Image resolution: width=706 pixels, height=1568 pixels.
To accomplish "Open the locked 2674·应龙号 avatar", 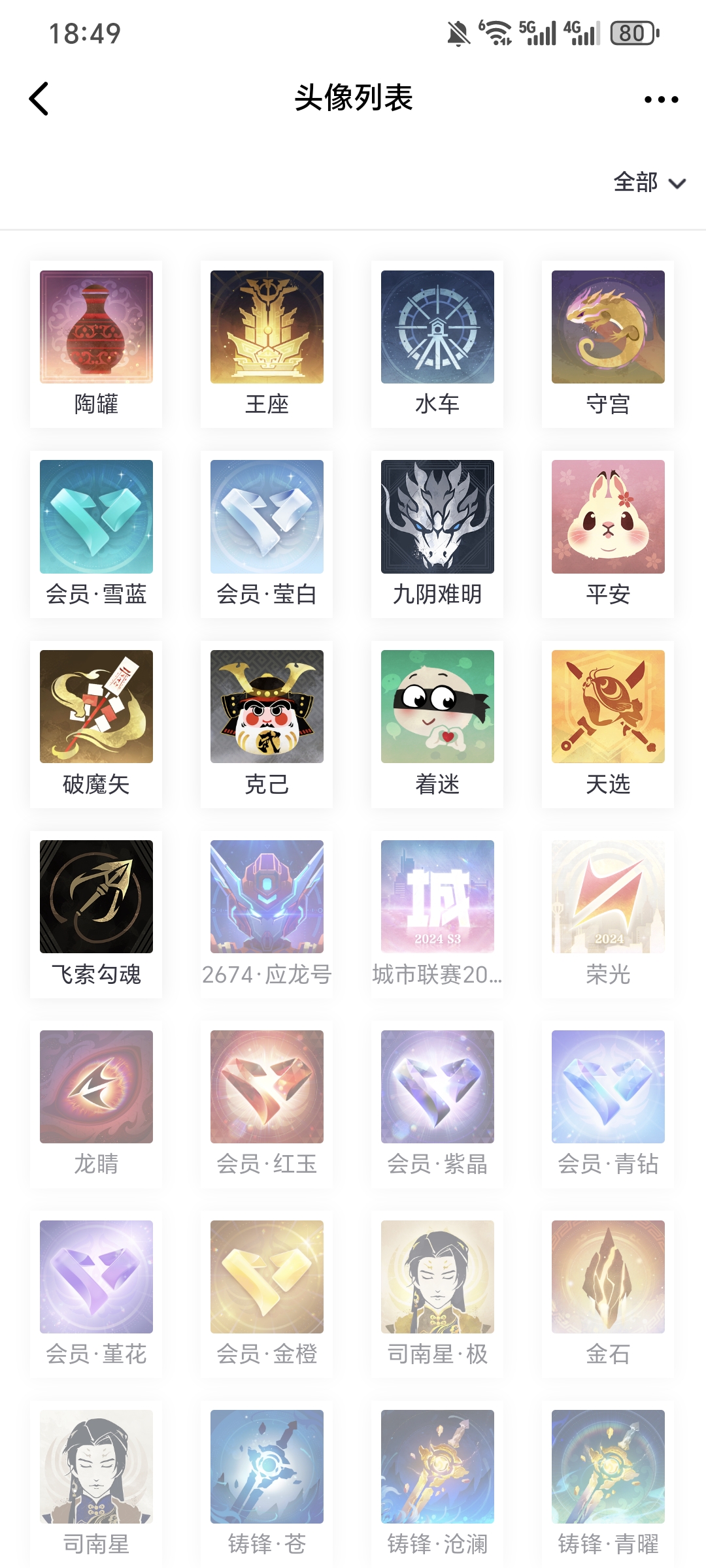I will click(x=267, y=897).
